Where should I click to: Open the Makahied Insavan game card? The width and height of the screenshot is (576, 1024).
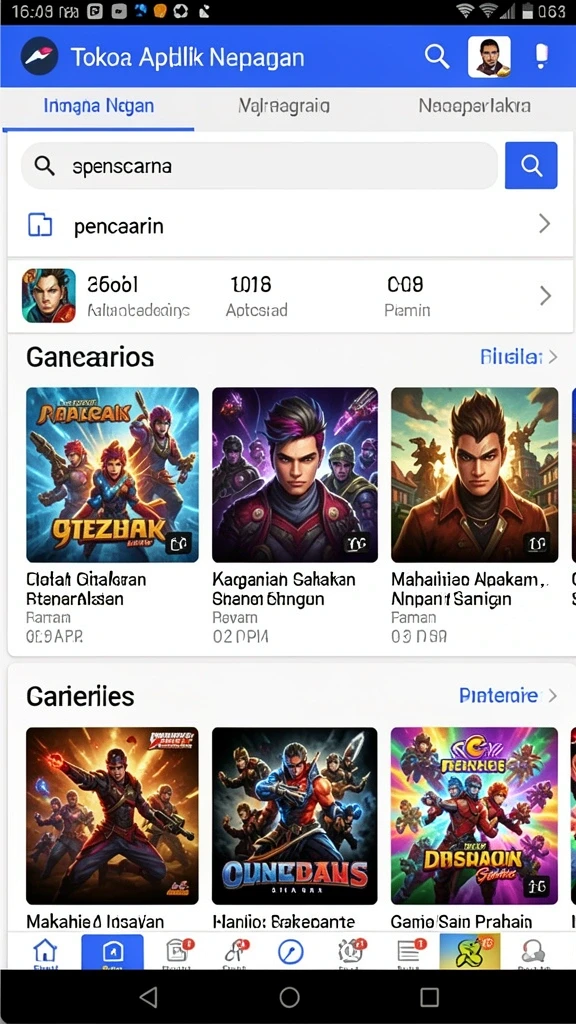(x=112, y=828)
